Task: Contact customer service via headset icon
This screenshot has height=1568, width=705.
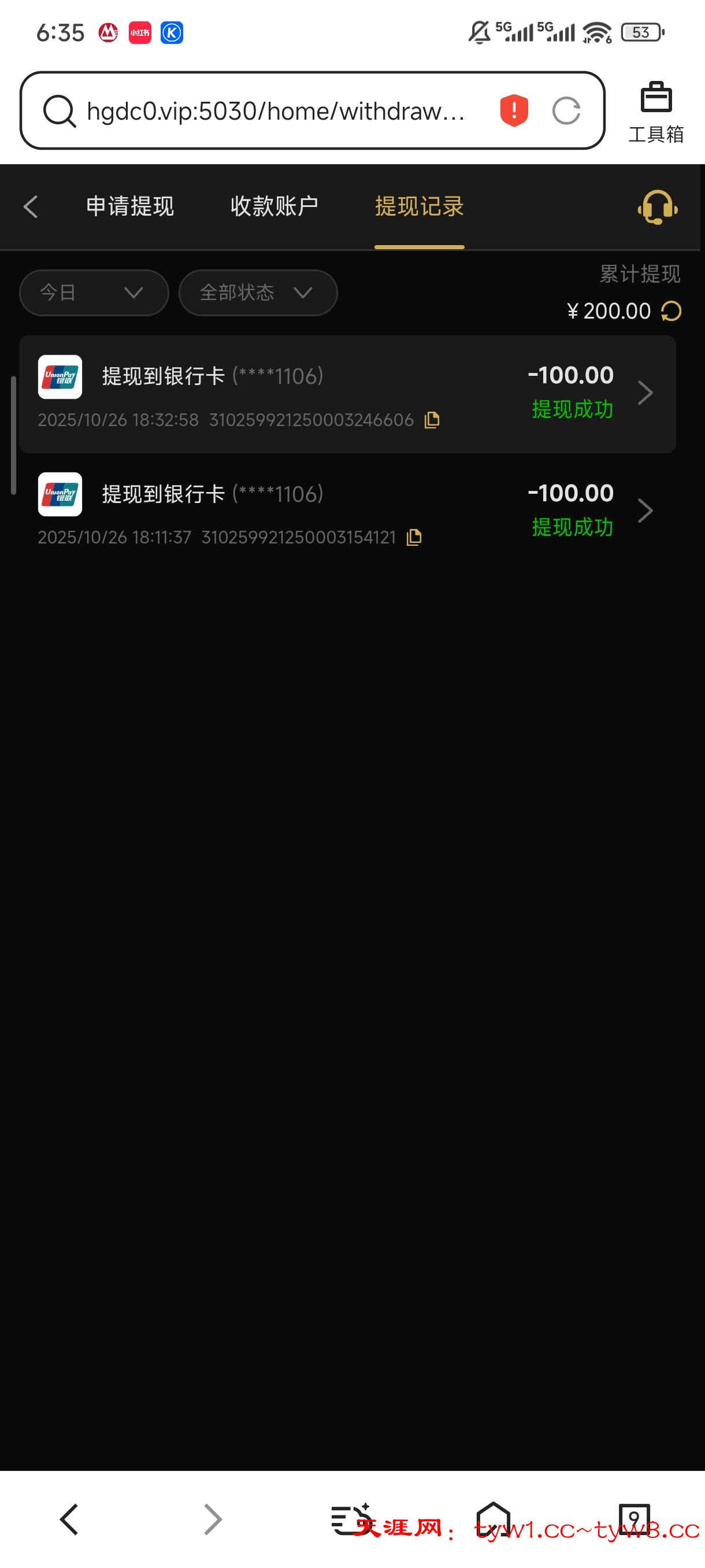Action: tap(657, 208)
